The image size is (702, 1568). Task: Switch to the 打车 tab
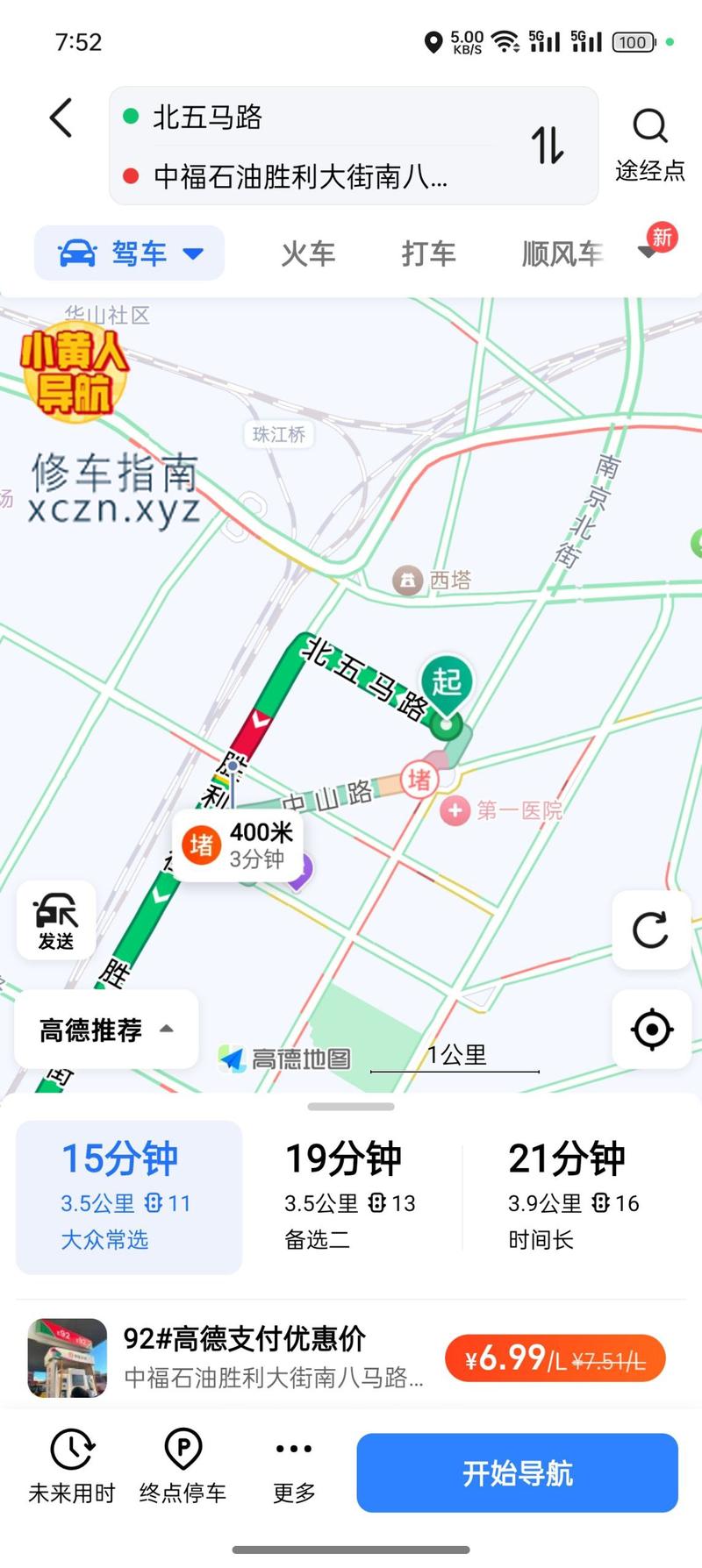[428, 254]
